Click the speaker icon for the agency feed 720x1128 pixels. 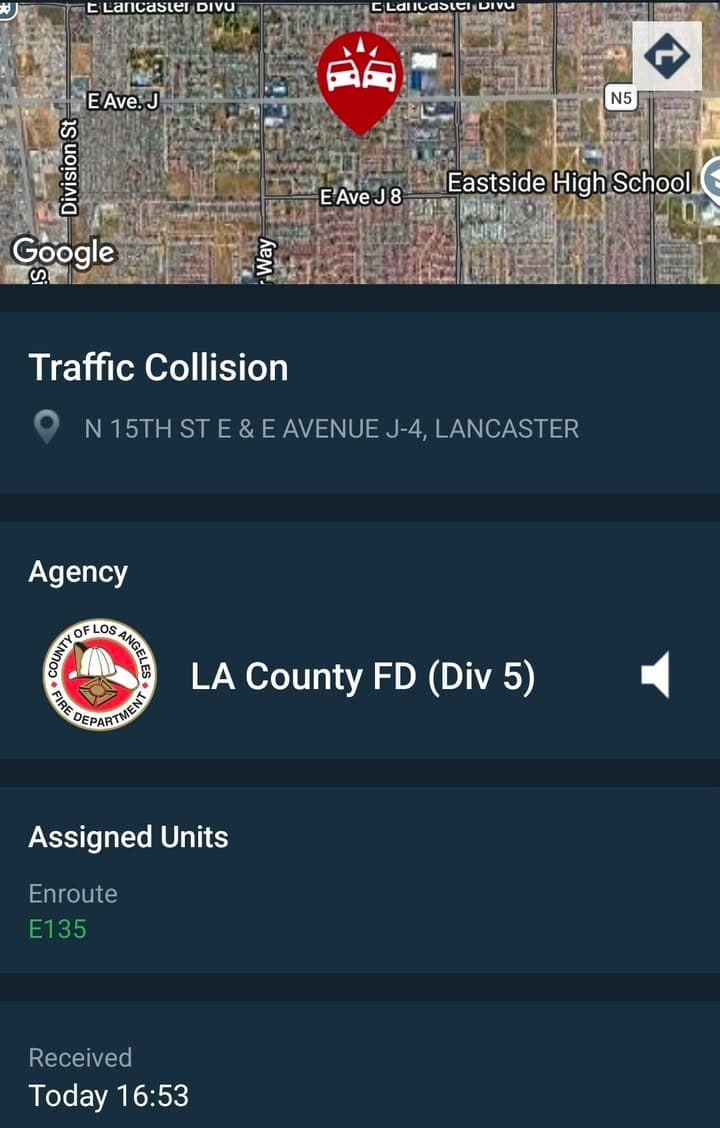click(x=656, y=676)
